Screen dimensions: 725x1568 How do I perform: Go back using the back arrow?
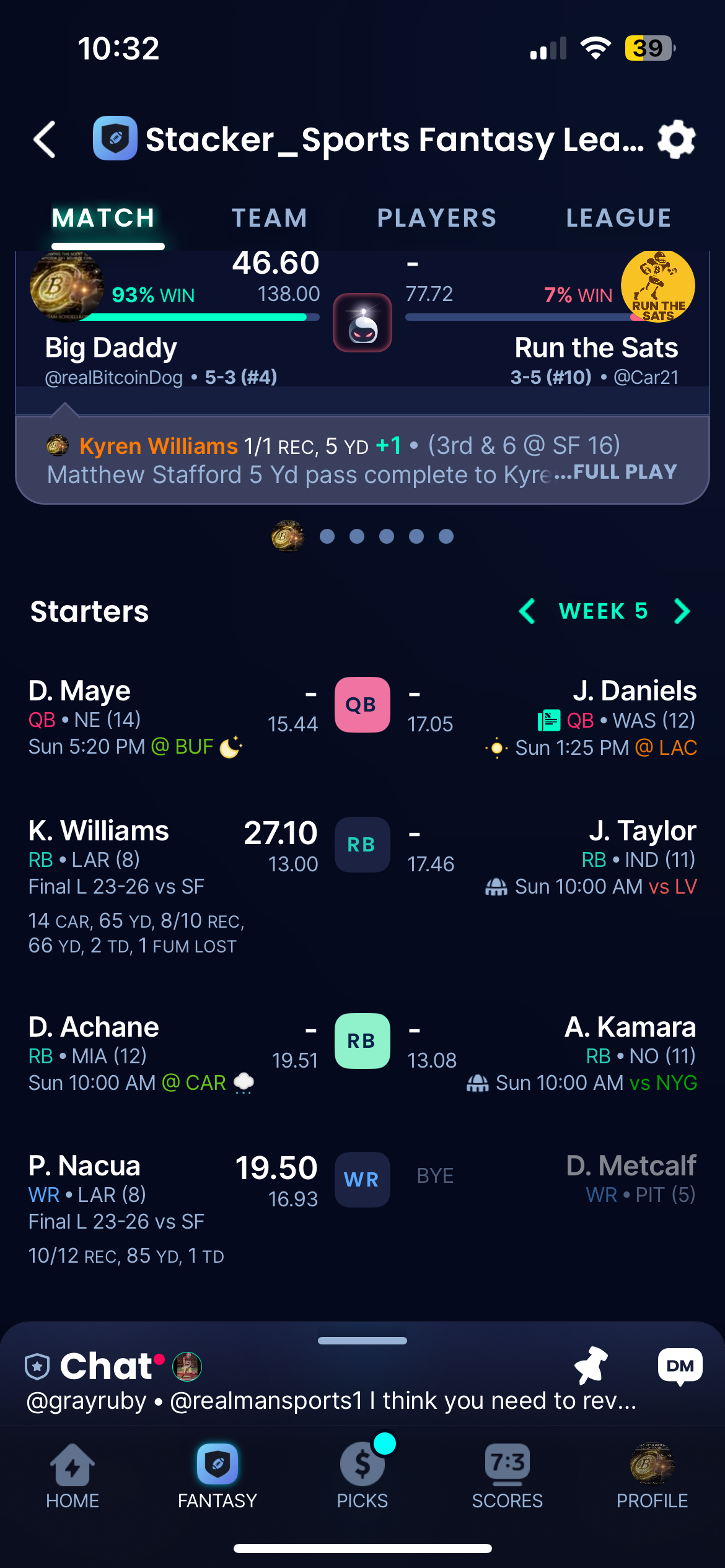(45, 139)
